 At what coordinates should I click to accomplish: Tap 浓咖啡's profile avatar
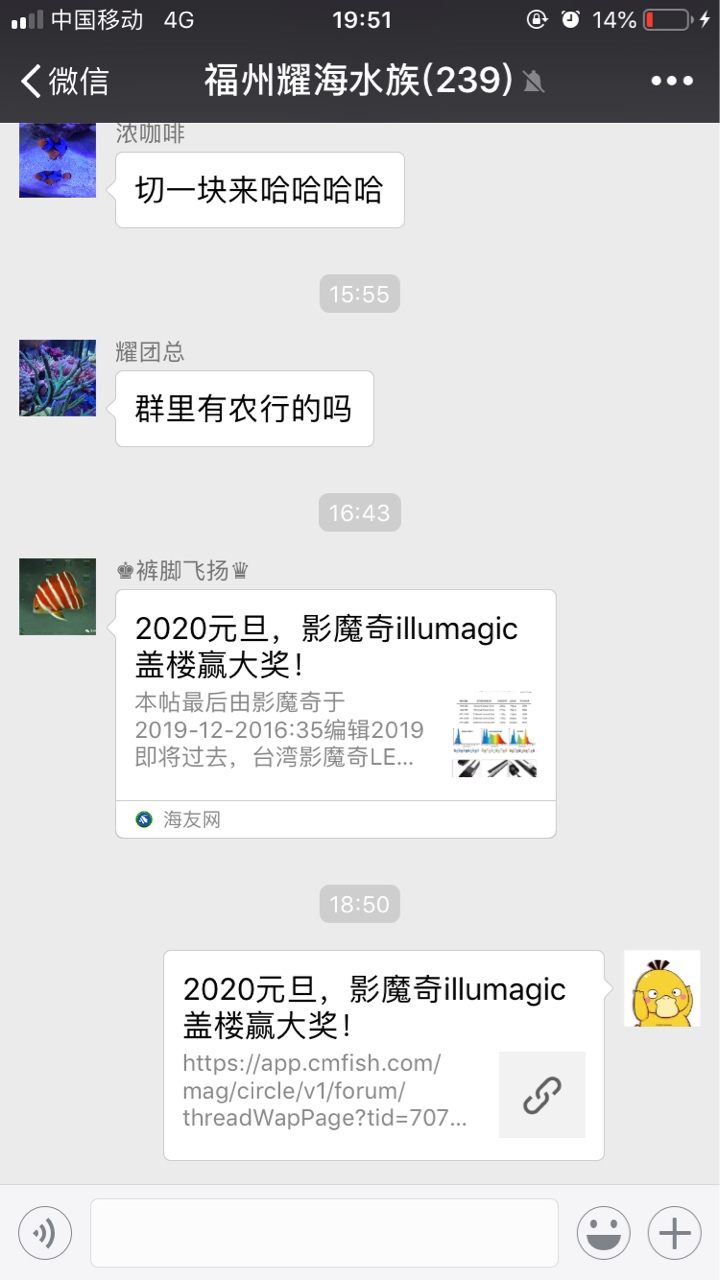click(57, 160)
